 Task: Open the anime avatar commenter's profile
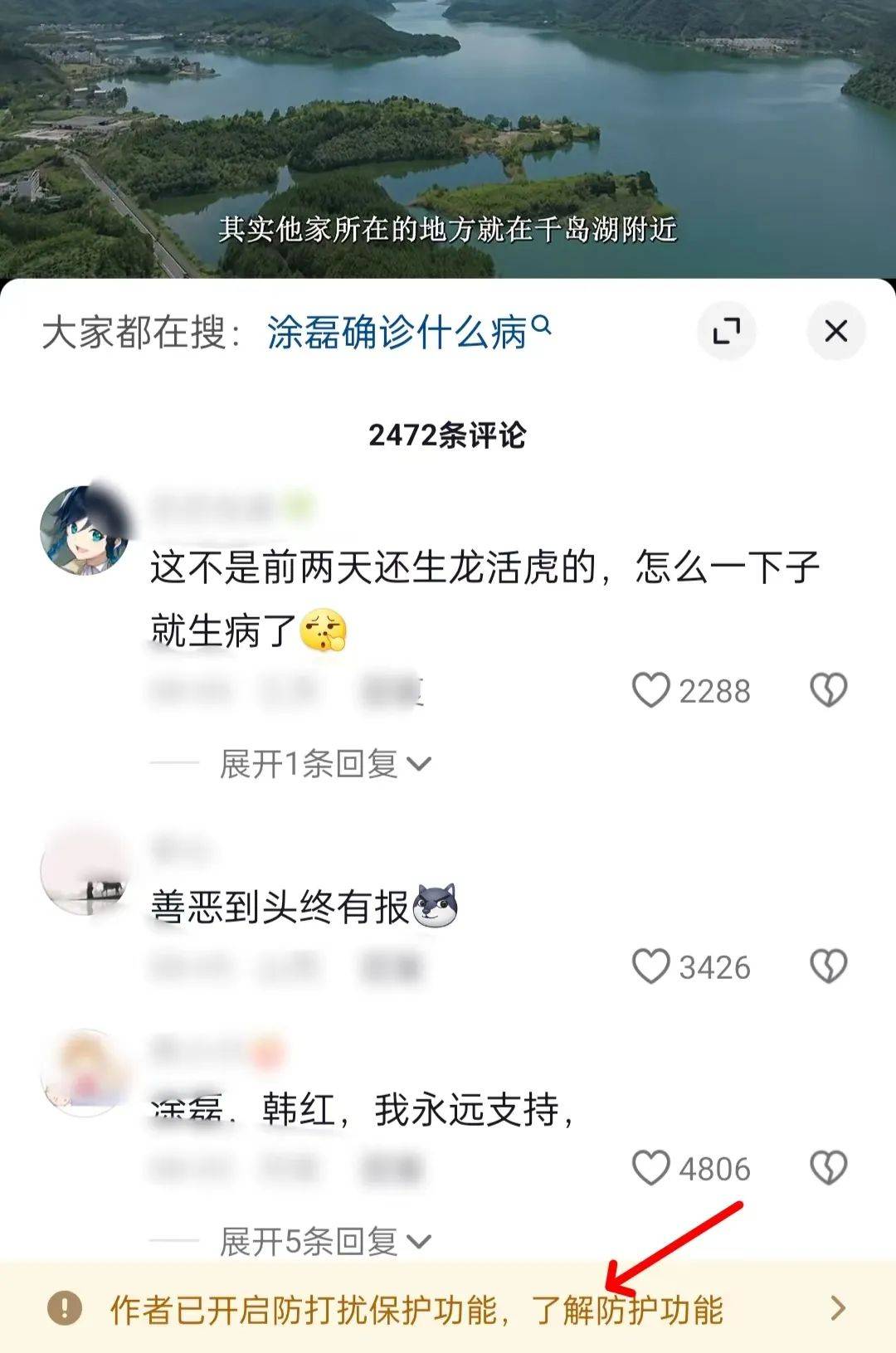point(85,530)
